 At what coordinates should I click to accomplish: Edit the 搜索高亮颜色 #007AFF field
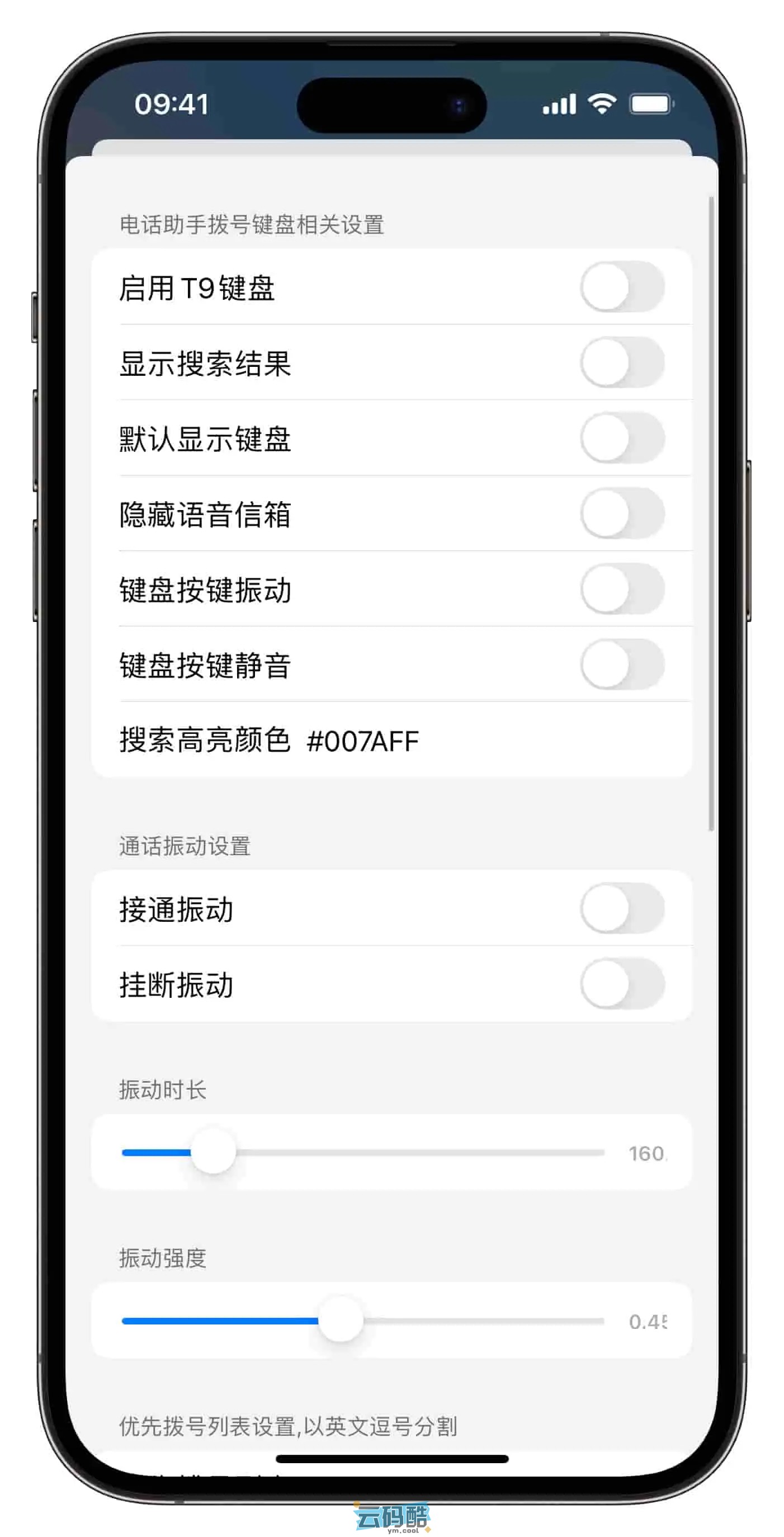click(363, 741)
